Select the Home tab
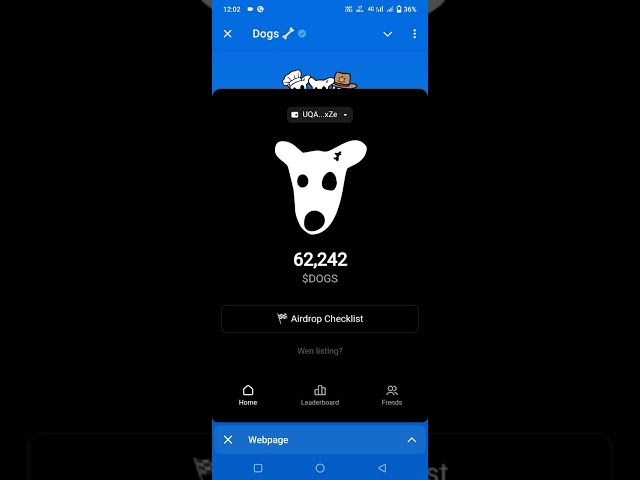Screen dimensions: 640x480 248,395
